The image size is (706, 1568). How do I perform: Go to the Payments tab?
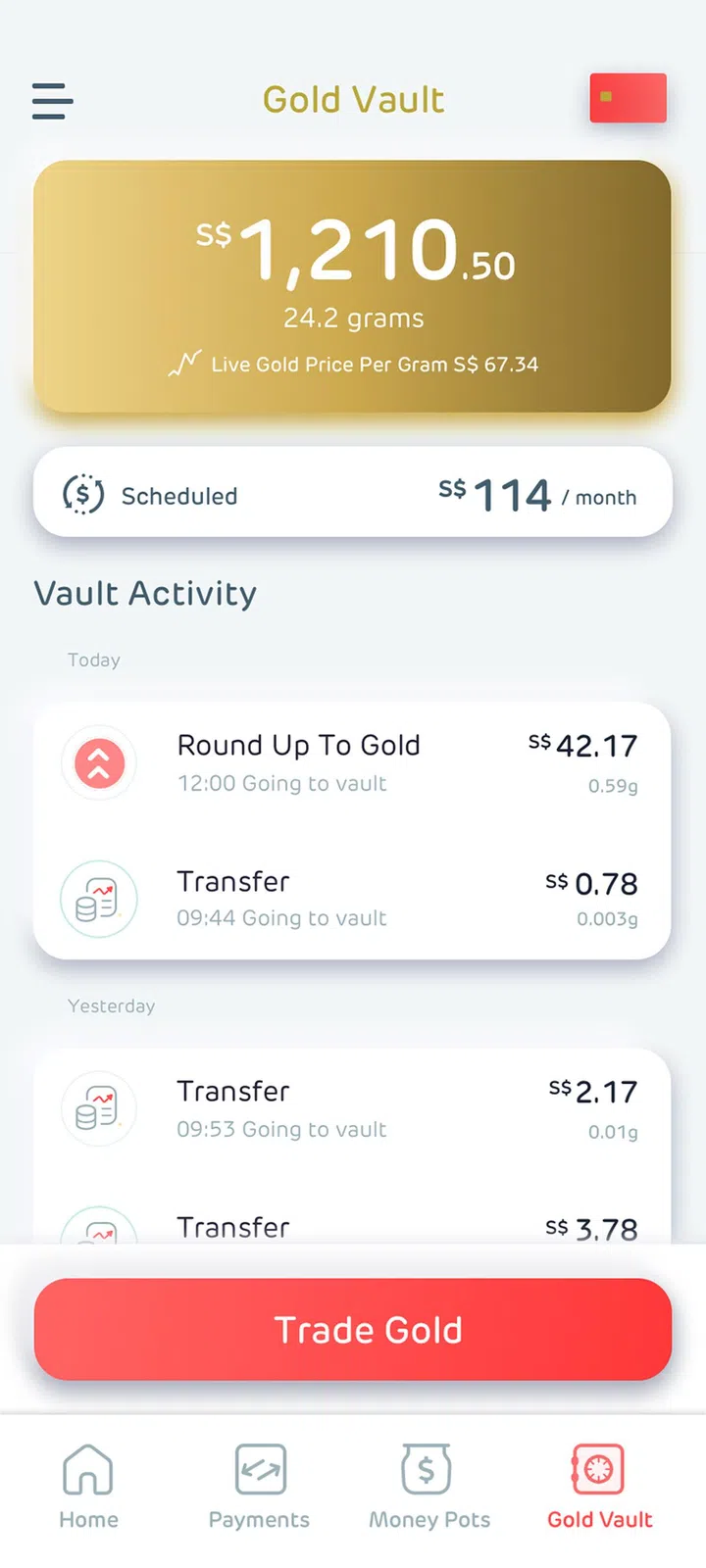click(x=259, y=1487)
